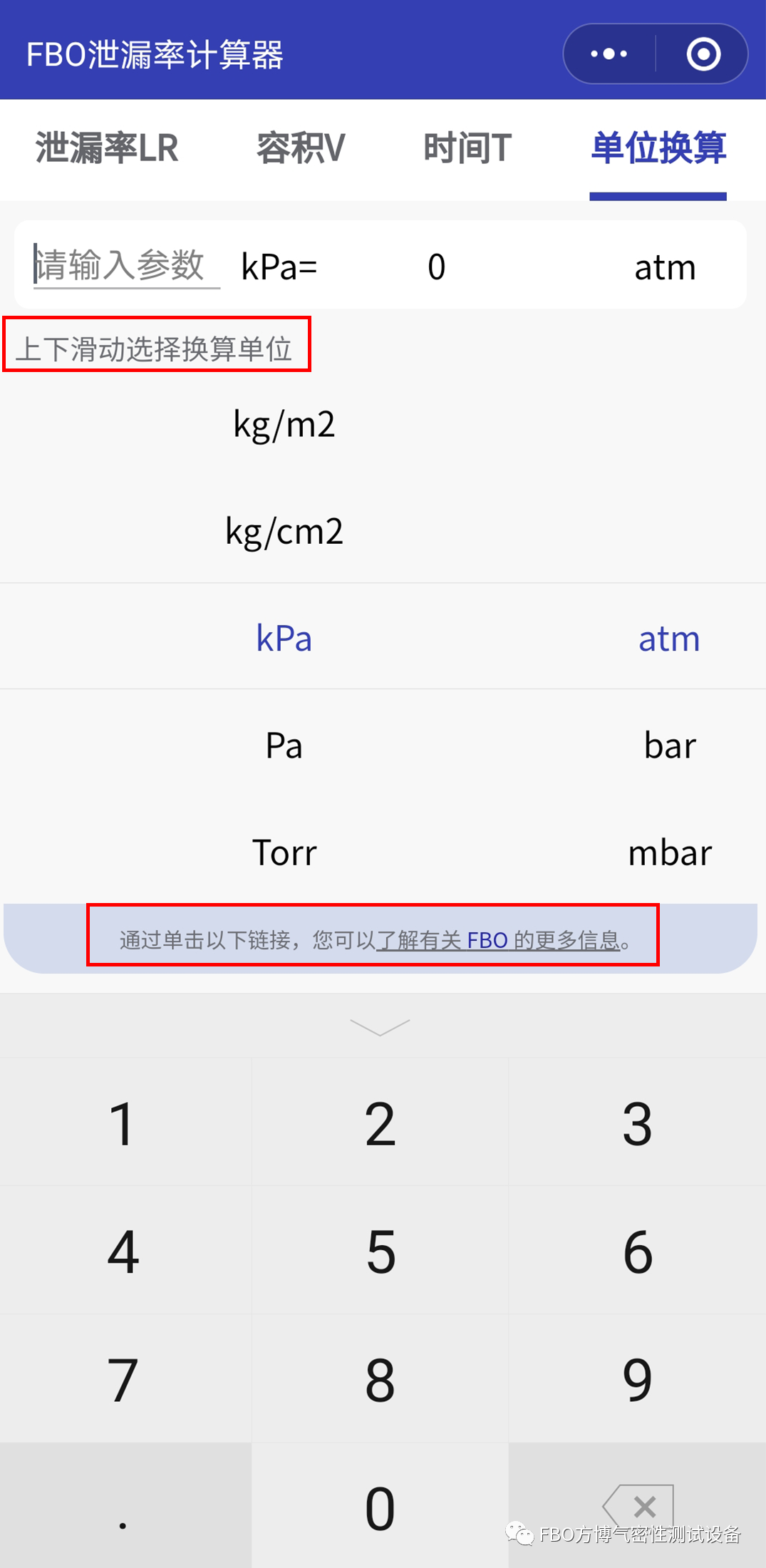Pick mbar as the target unit
The image size is (766, 1568).
tap(670, 852)
